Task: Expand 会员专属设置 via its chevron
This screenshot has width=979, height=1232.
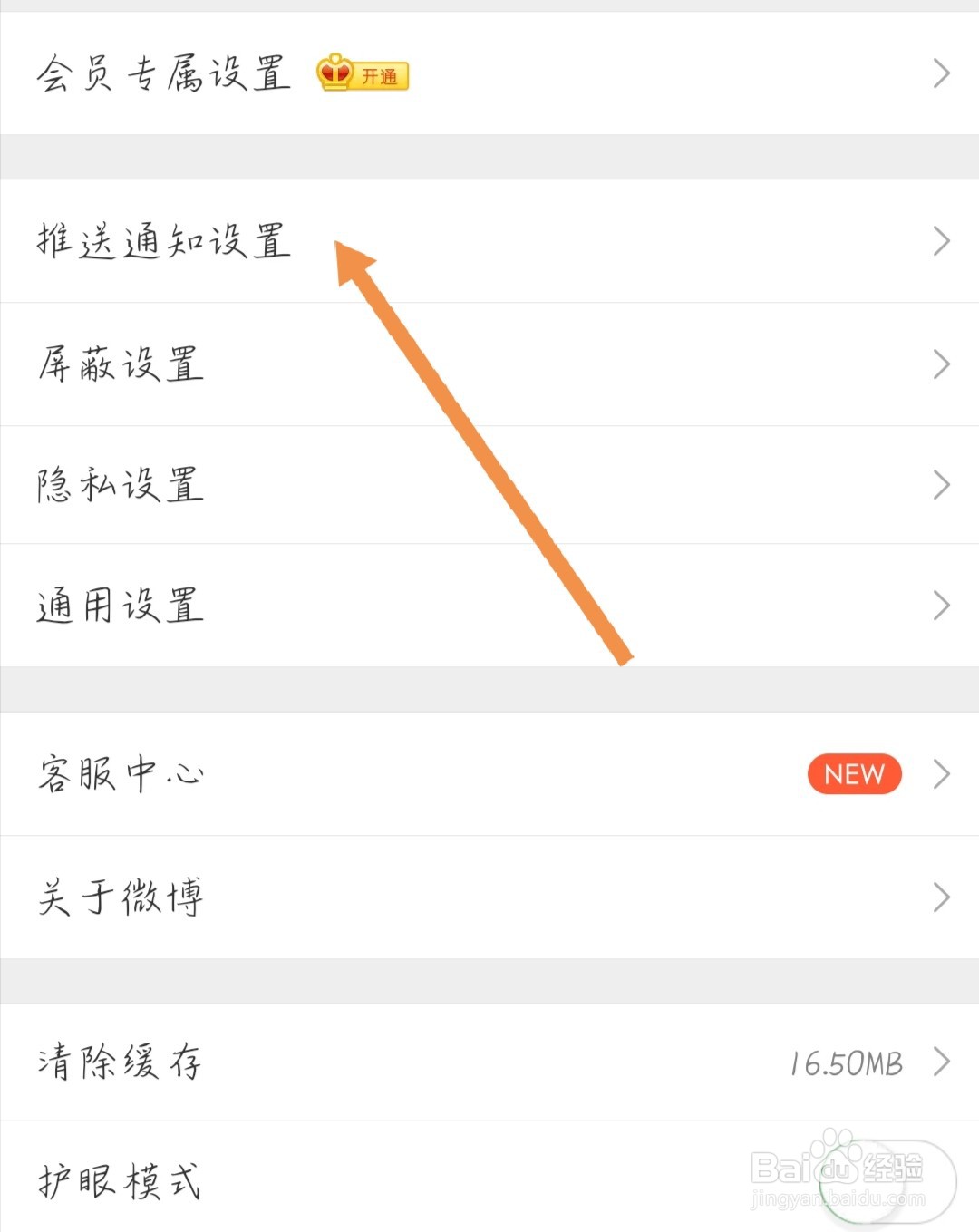Action: [940, 74]
